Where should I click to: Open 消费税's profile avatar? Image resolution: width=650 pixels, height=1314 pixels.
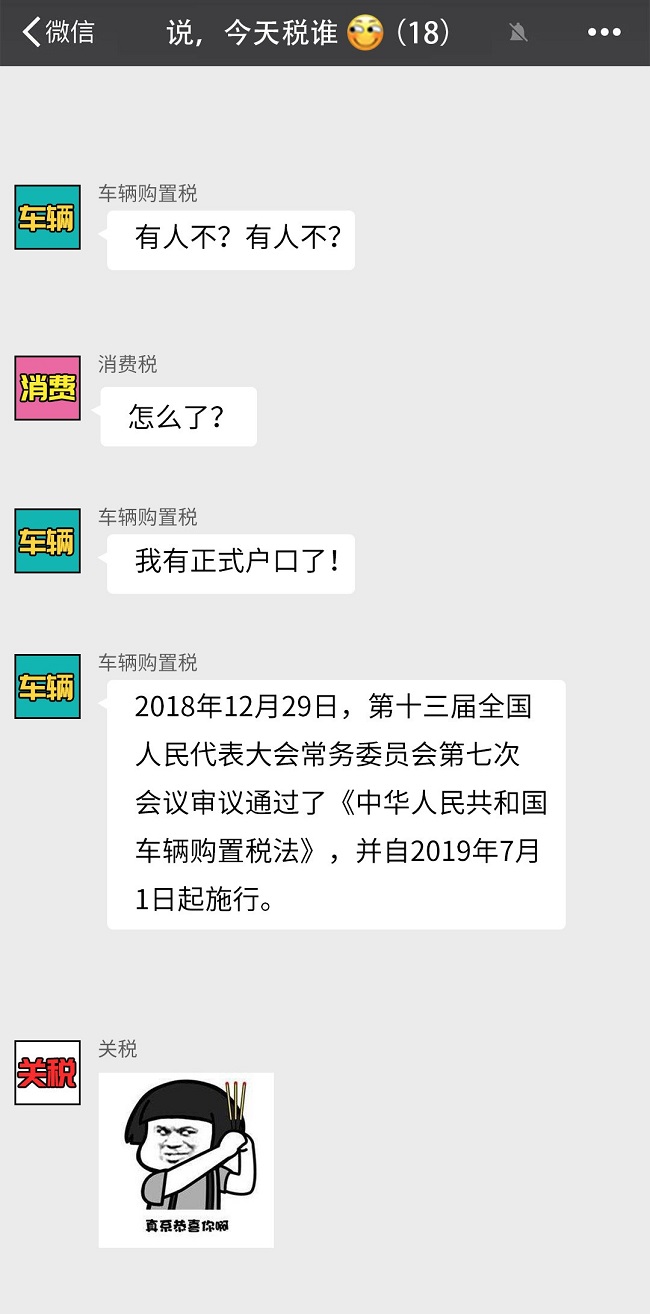[47, 387]
